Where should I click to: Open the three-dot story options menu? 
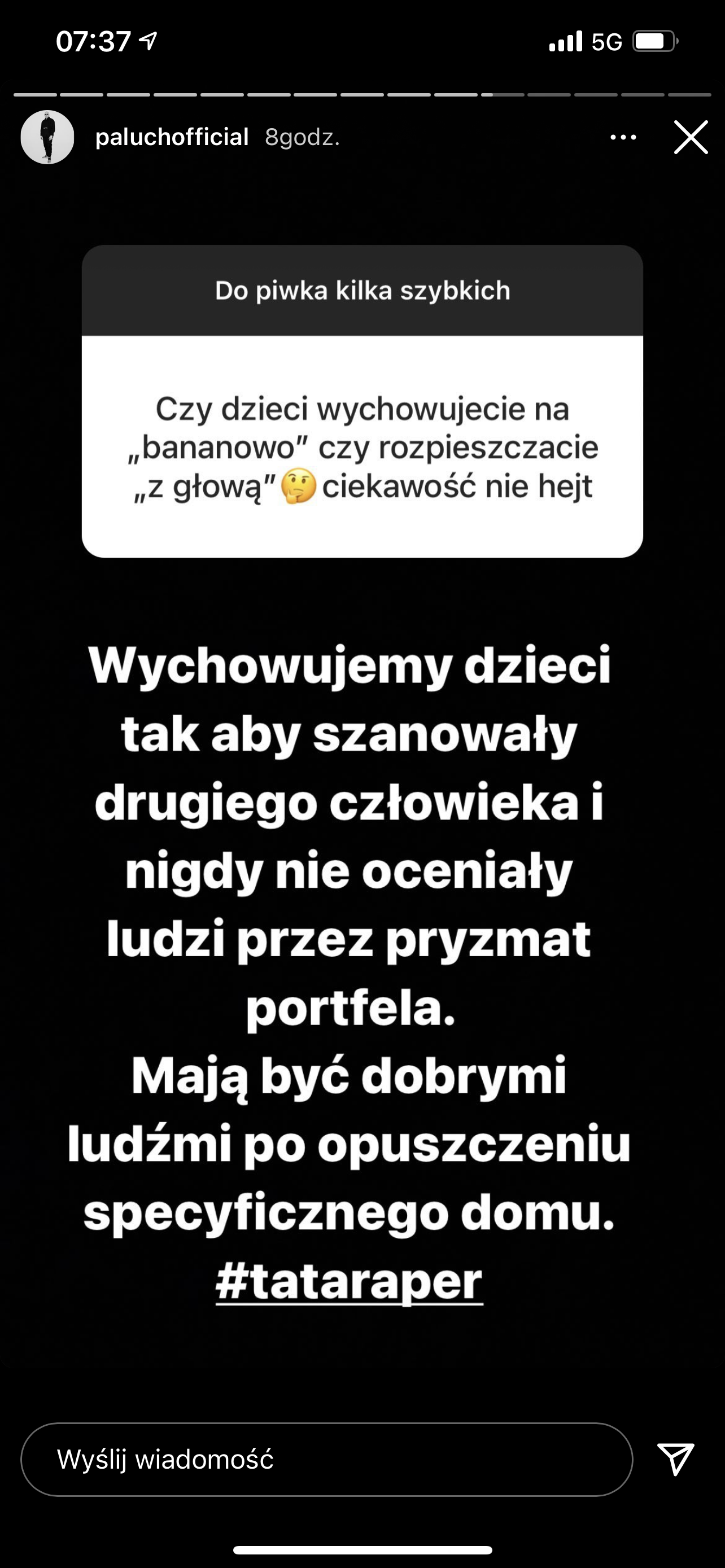tap(623, 138)
